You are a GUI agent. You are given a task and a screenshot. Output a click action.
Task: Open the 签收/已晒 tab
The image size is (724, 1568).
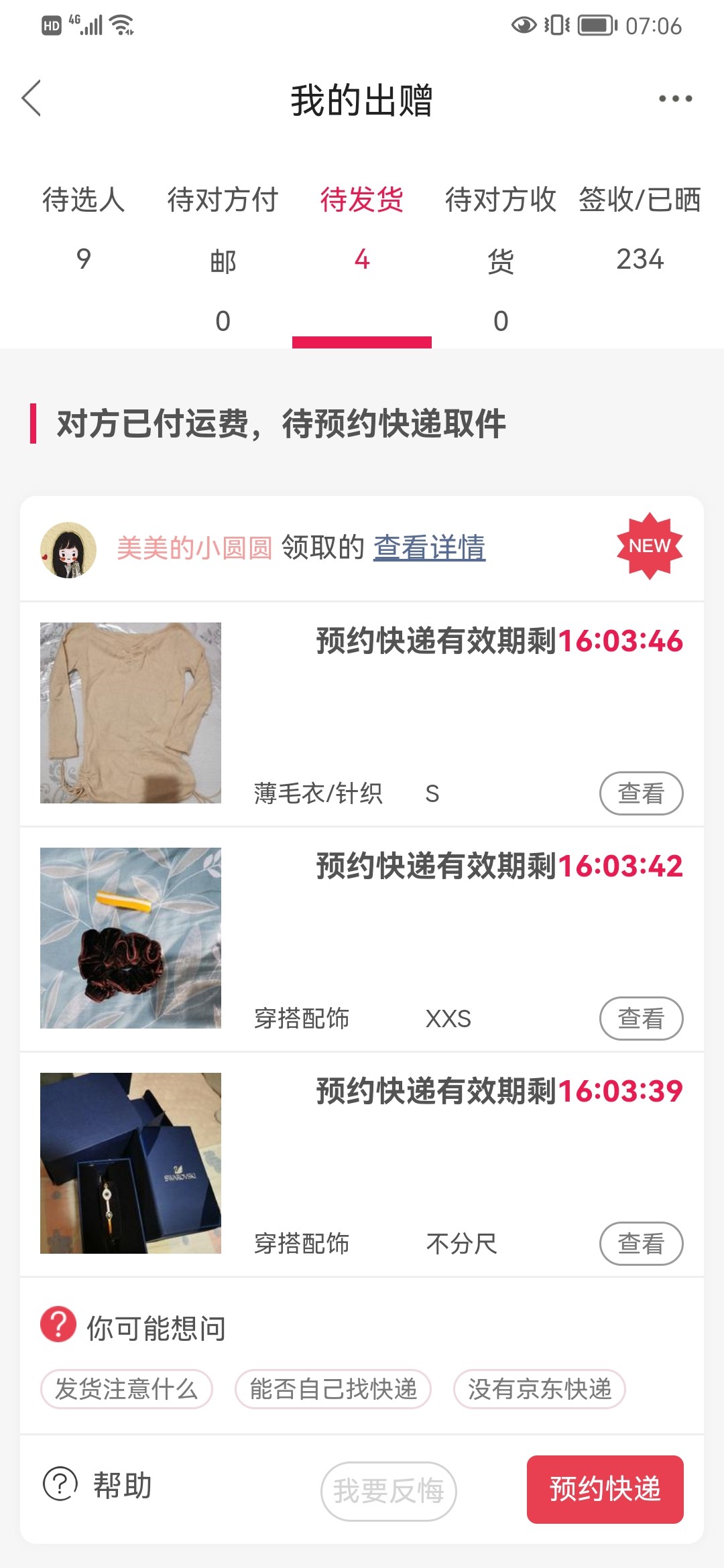(640, 228)
